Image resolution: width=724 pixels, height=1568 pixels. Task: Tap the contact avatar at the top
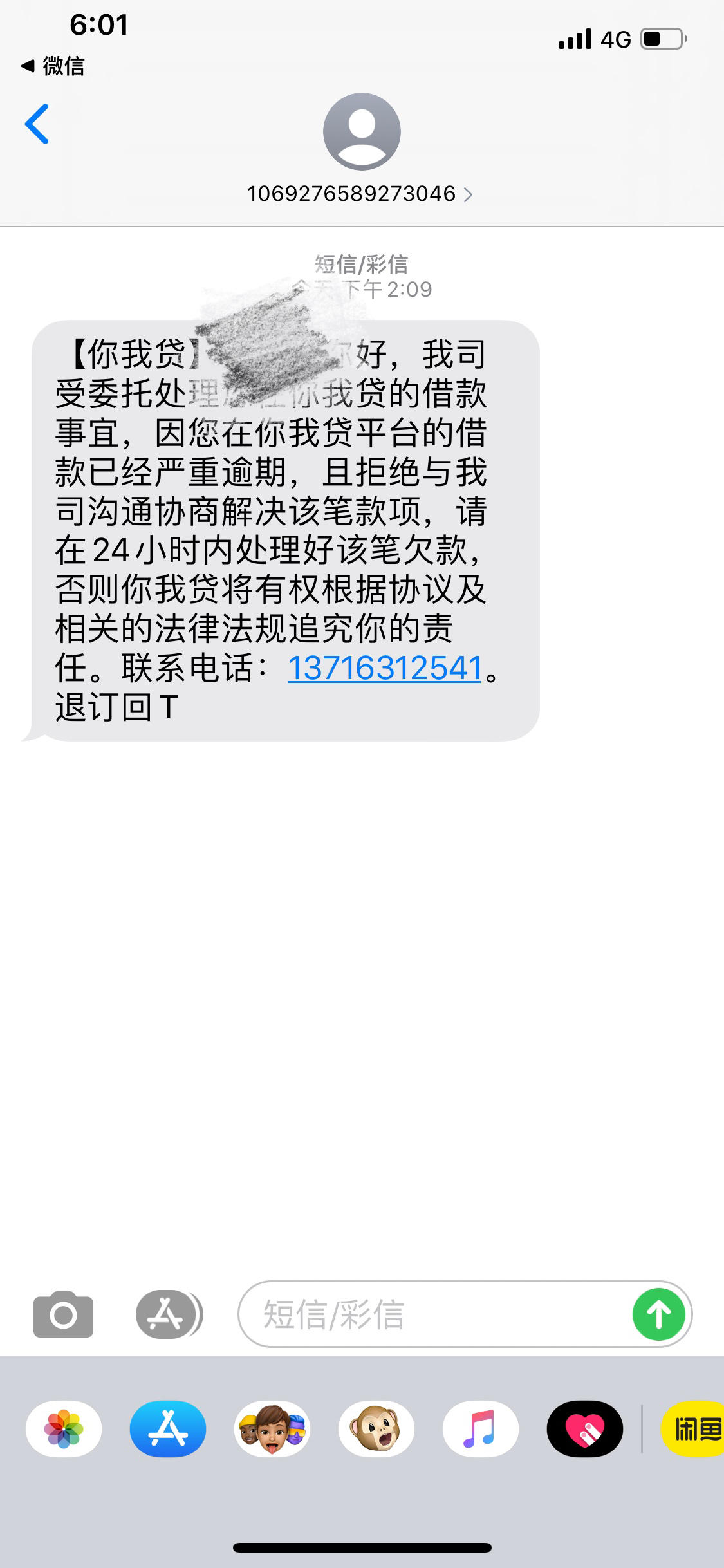[362, 131]
